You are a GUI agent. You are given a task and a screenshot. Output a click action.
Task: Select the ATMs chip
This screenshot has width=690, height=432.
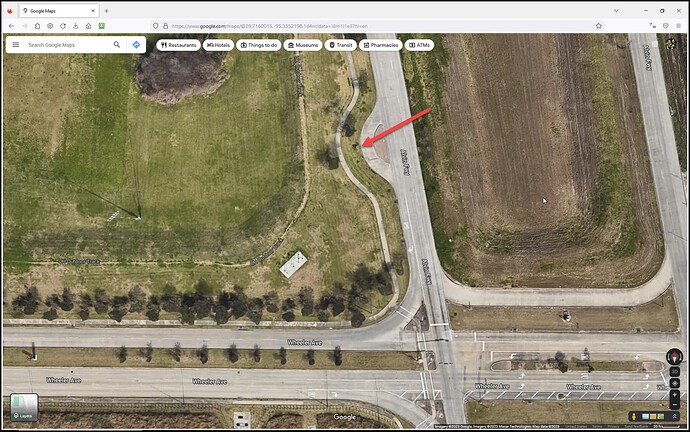pos(419,45)
